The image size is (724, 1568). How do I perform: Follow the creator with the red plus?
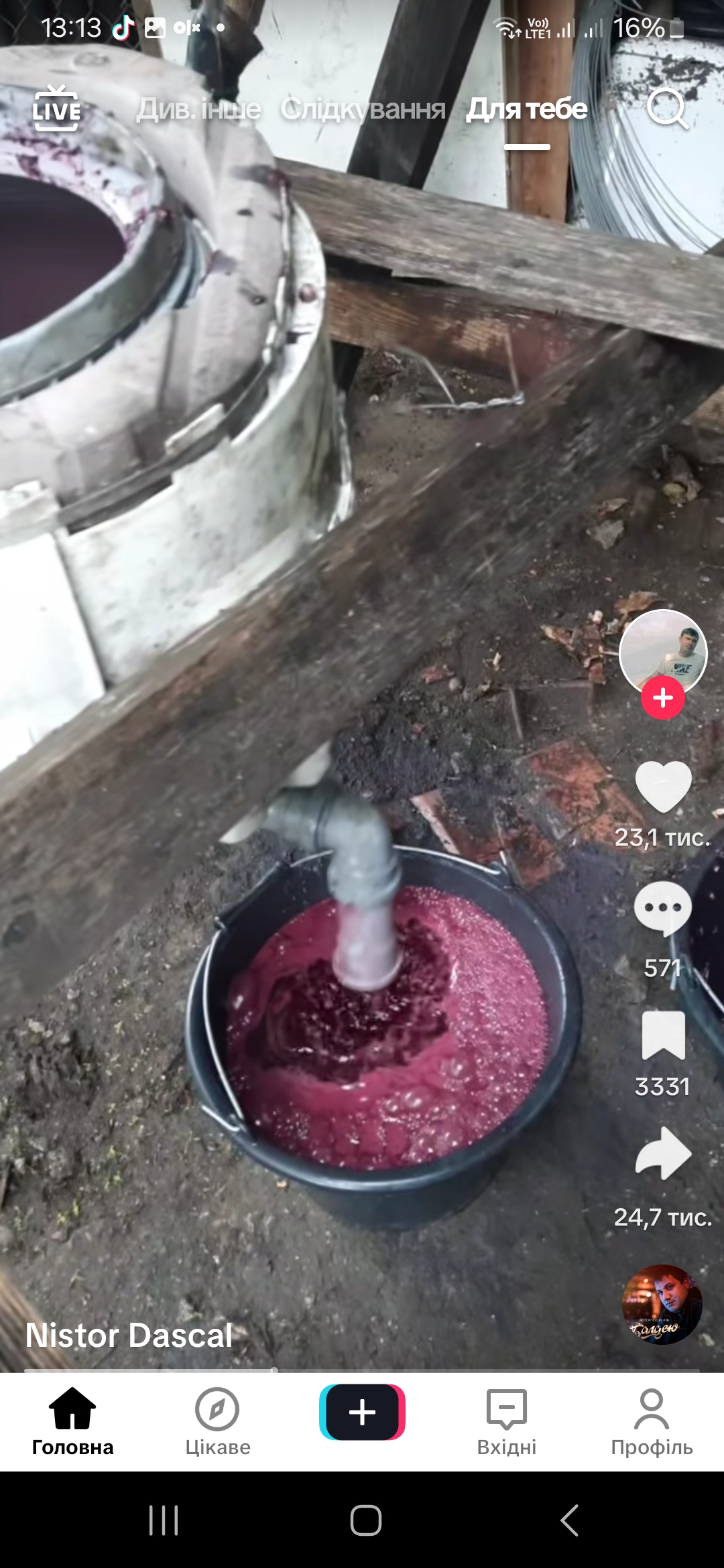coord(663,698)
